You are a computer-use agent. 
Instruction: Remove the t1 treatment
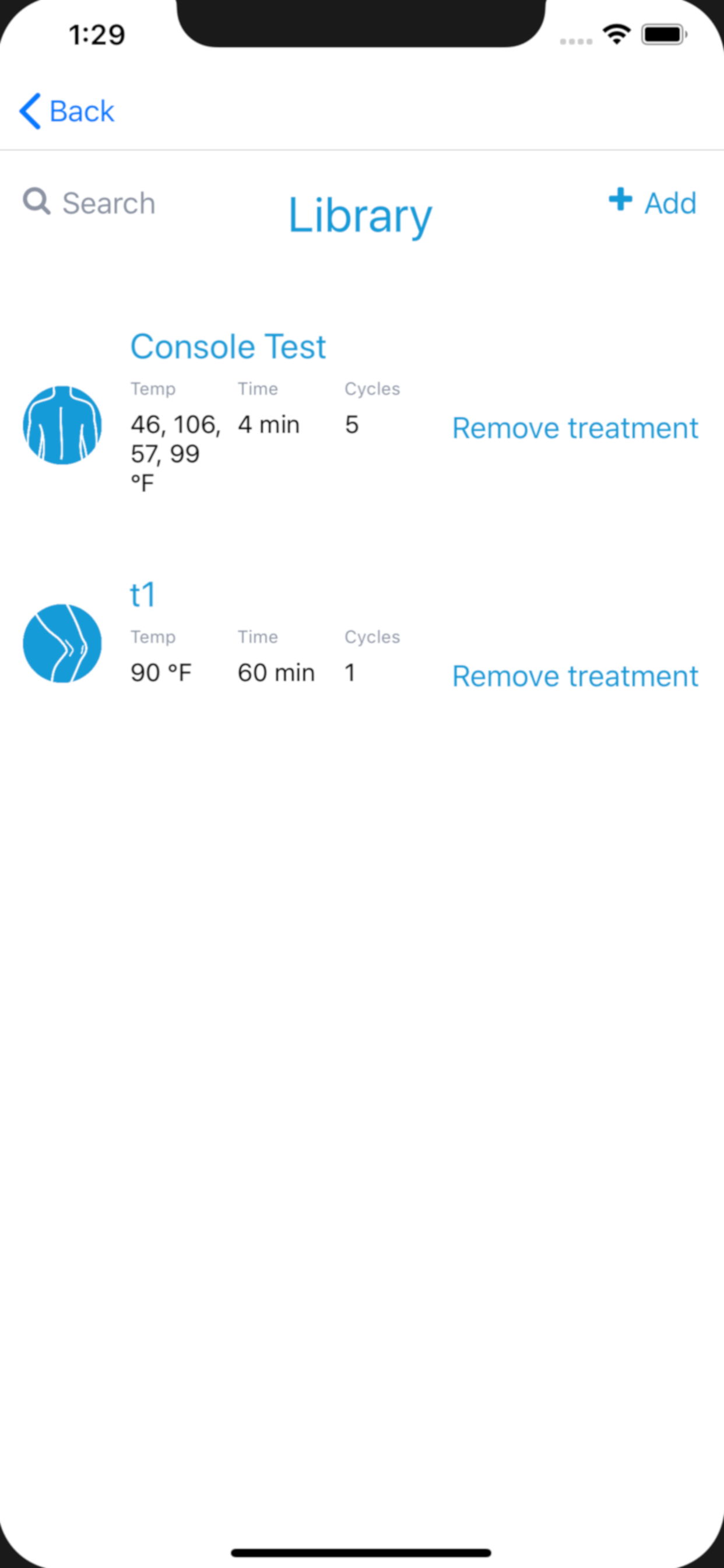pyautogui.click(x=575, y=675)
